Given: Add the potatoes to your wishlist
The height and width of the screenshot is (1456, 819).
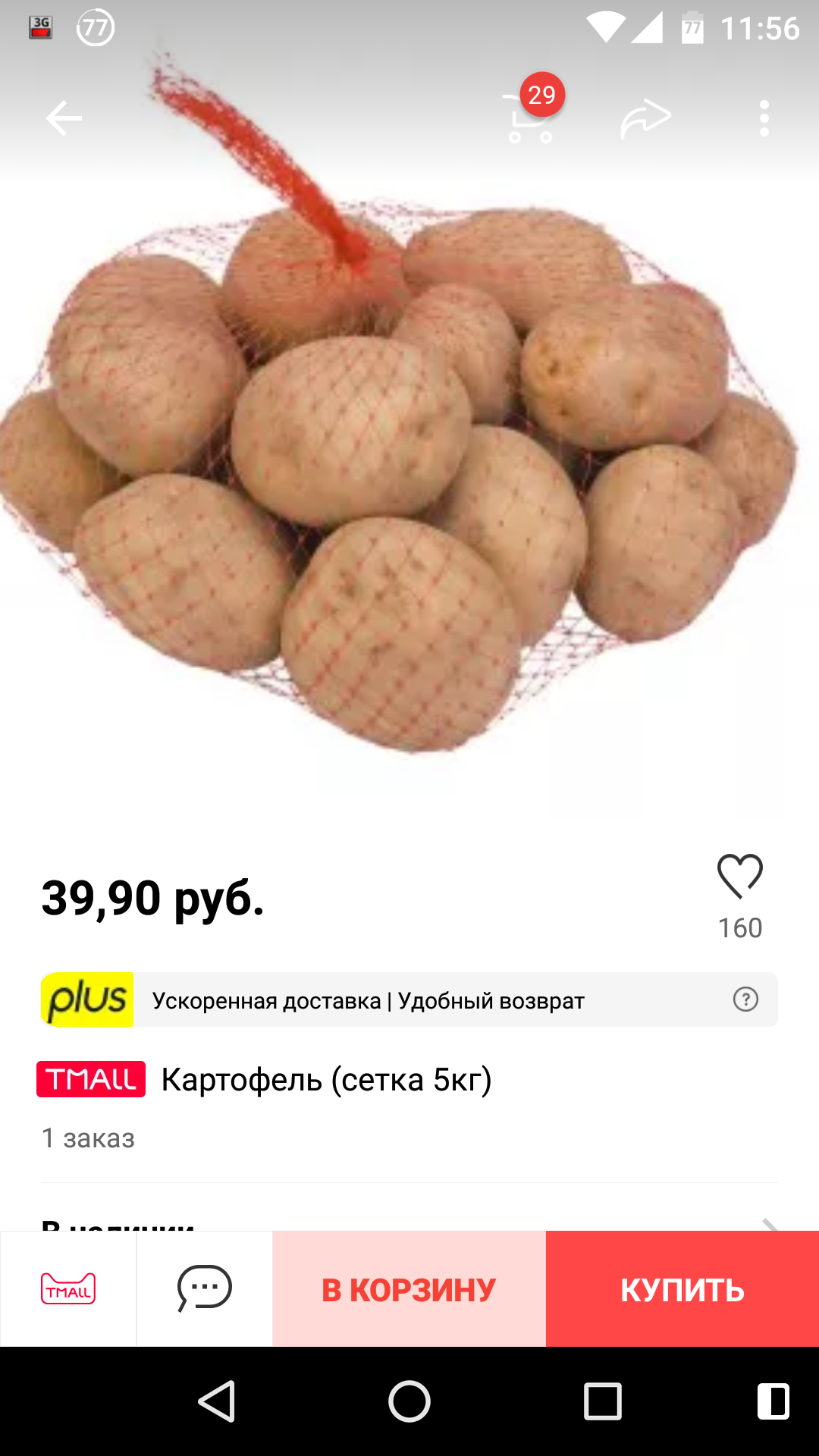Looking at the screenshot, I should (739, 877).
